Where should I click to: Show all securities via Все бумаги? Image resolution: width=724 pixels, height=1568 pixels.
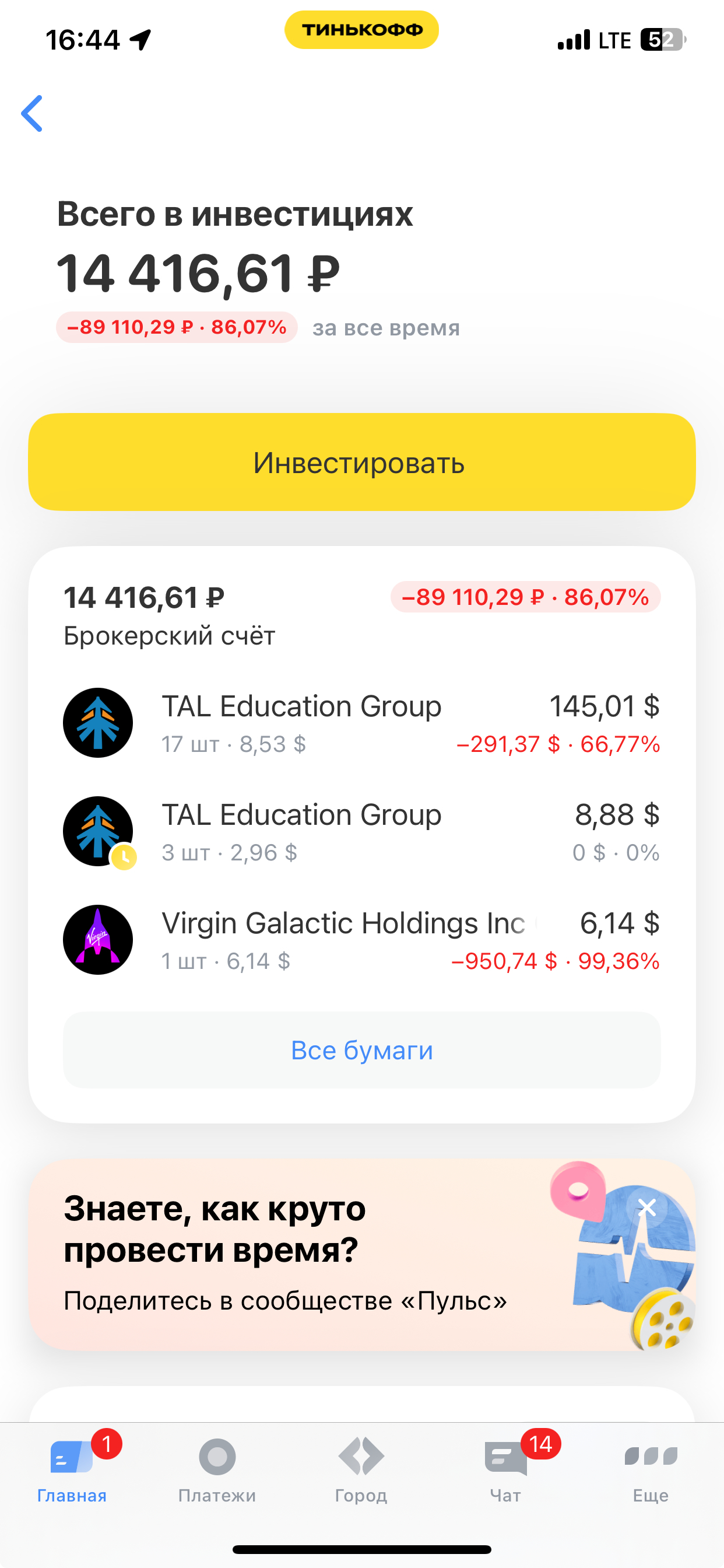click(x=361, y=1050)
